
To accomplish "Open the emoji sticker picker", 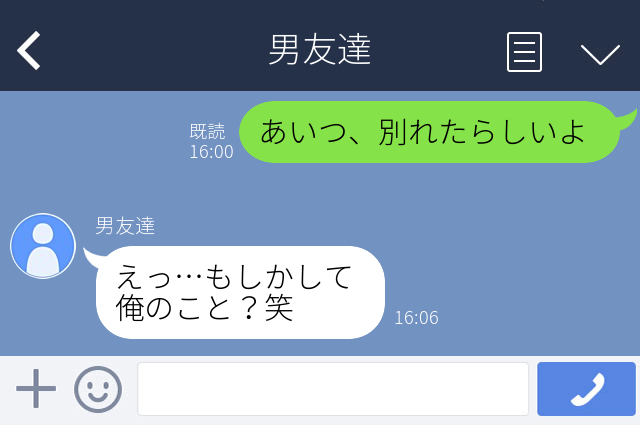I will tap(98, 389).
